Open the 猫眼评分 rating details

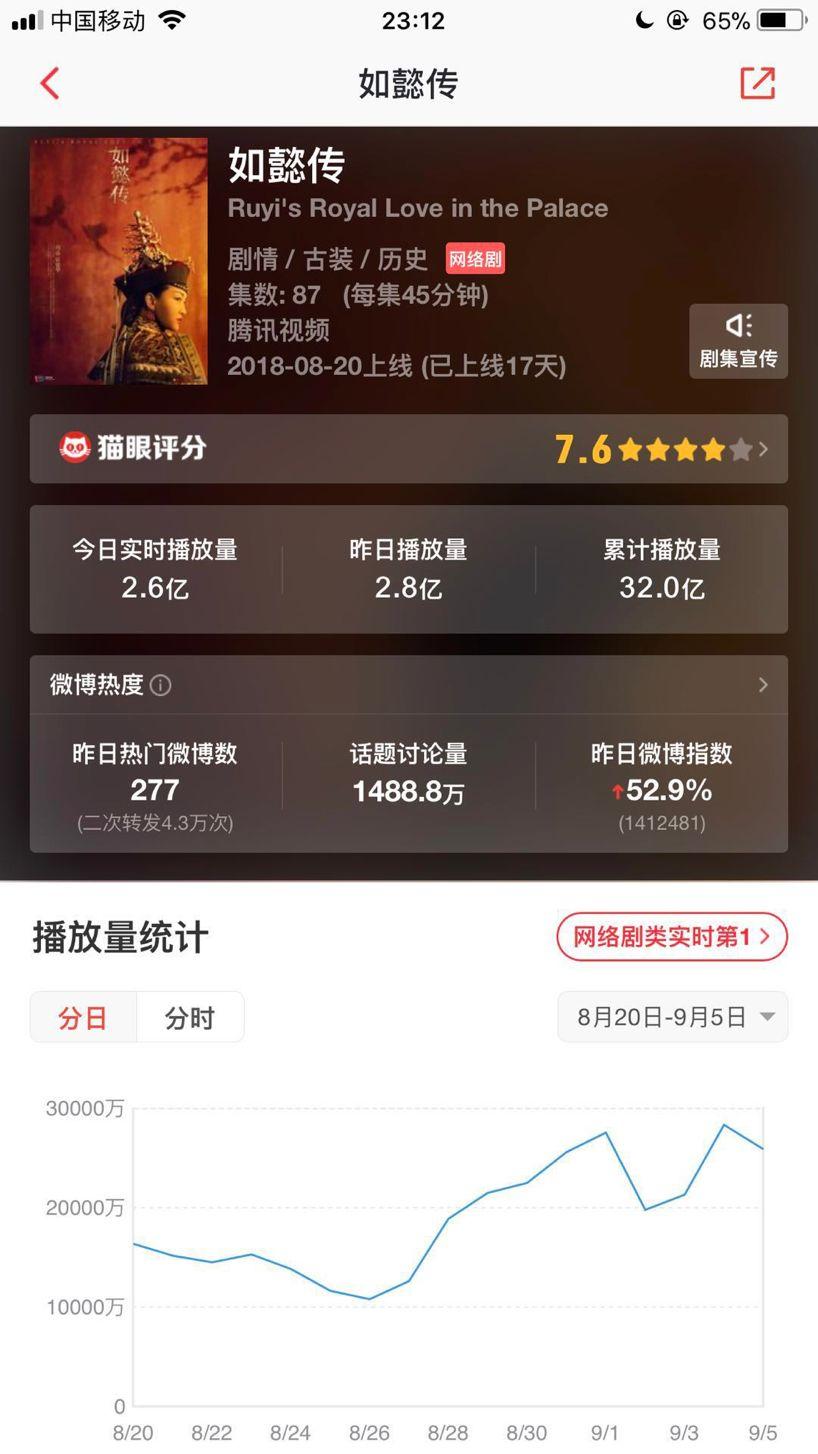408,448
